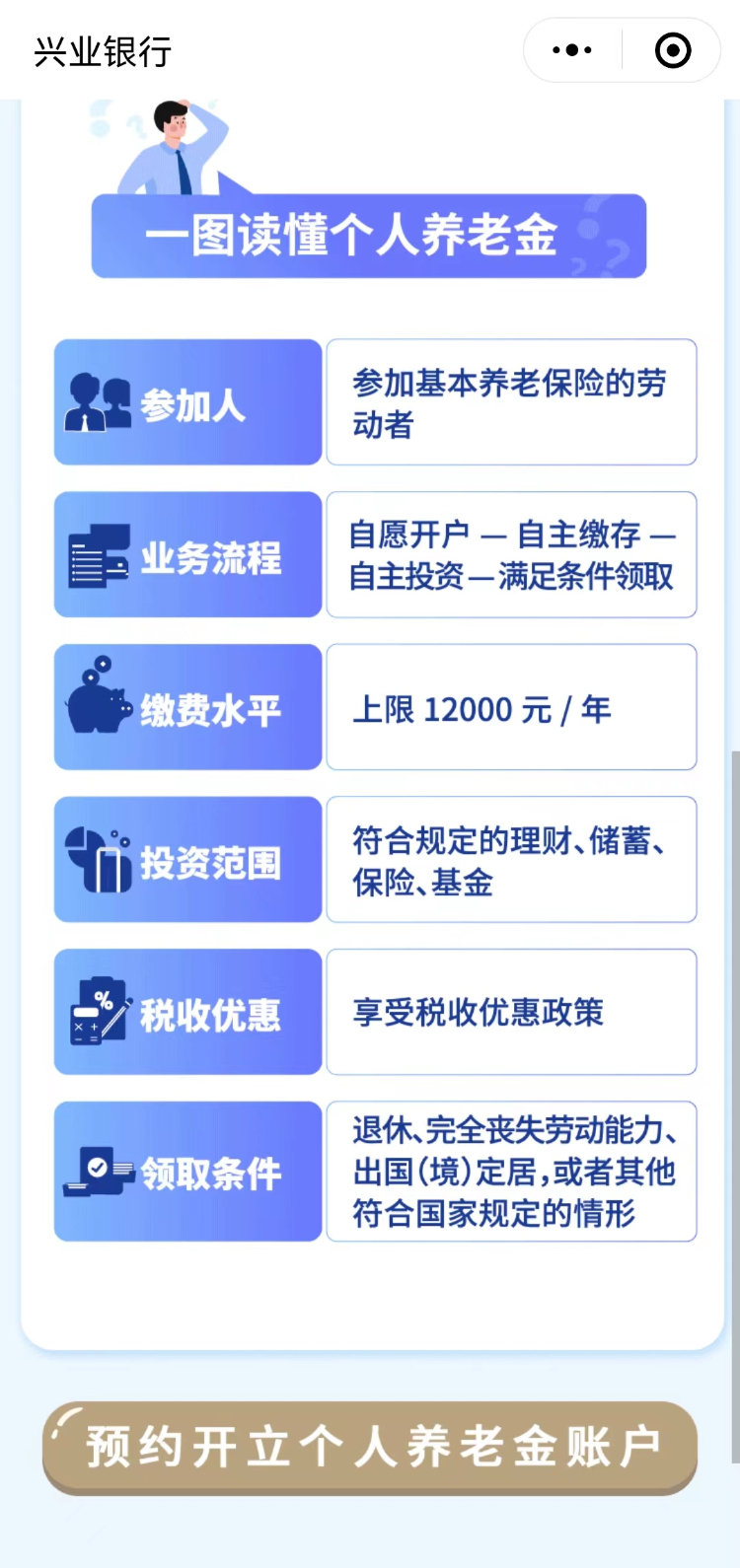
Task: Tap 预约开立个人养老金账户 button
Action: (x=370, y=1447)
